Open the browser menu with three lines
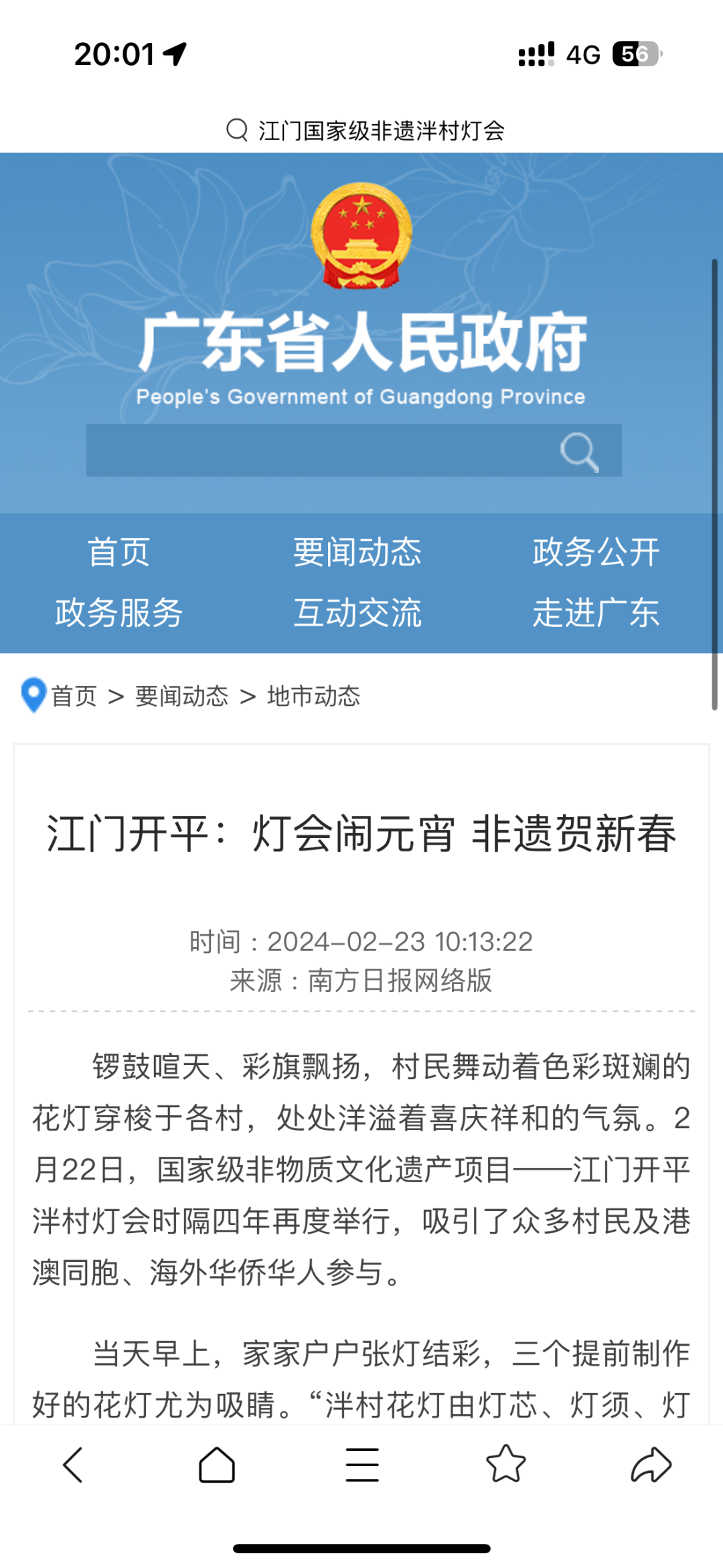Image resolution: width=723 pixels, height=1568 pixels. pyautogui.click(x=362, y=1465)
